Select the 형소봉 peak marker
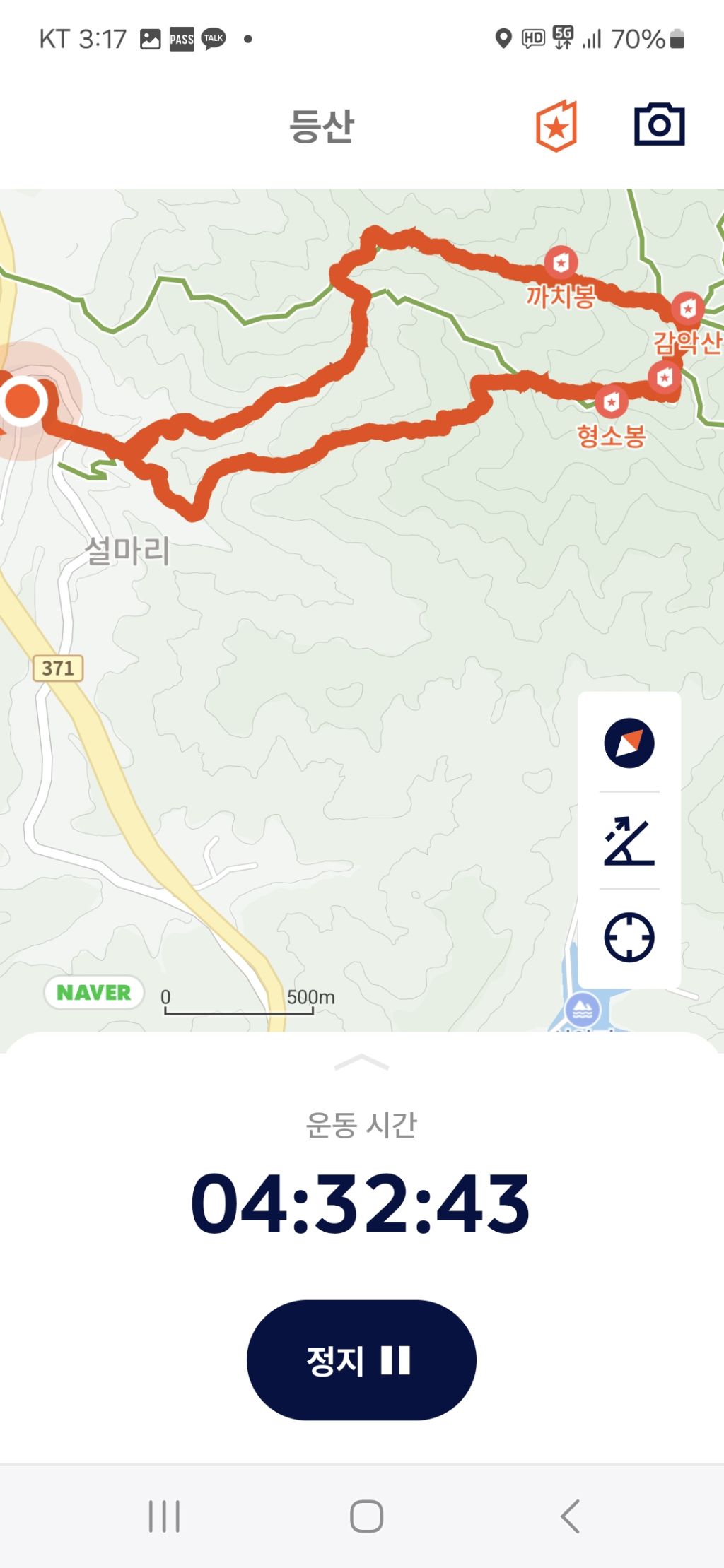 tap(611, 402)
